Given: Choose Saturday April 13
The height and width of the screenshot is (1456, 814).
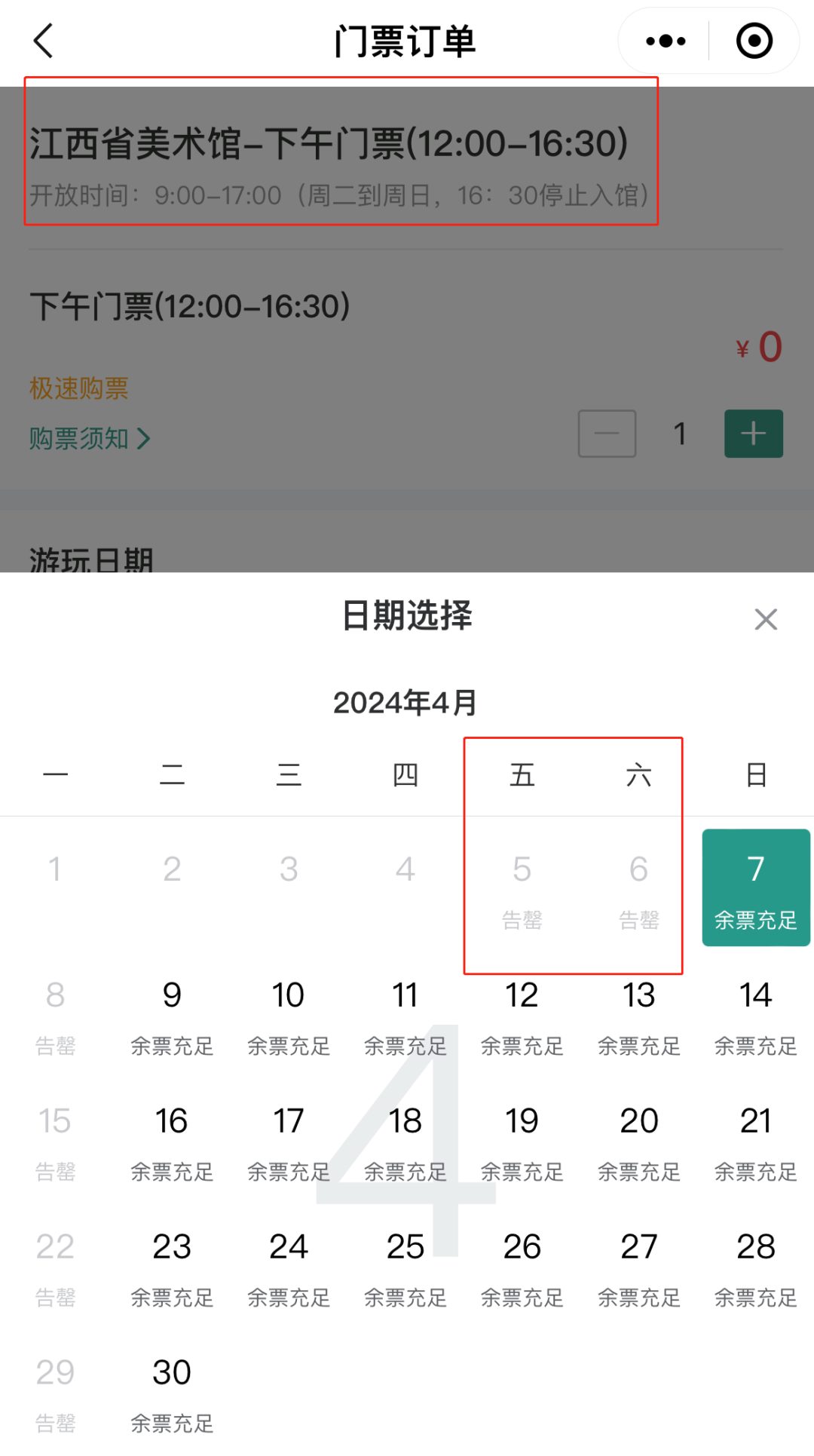Looking at the screenshot, I should tap(638, 1014).
